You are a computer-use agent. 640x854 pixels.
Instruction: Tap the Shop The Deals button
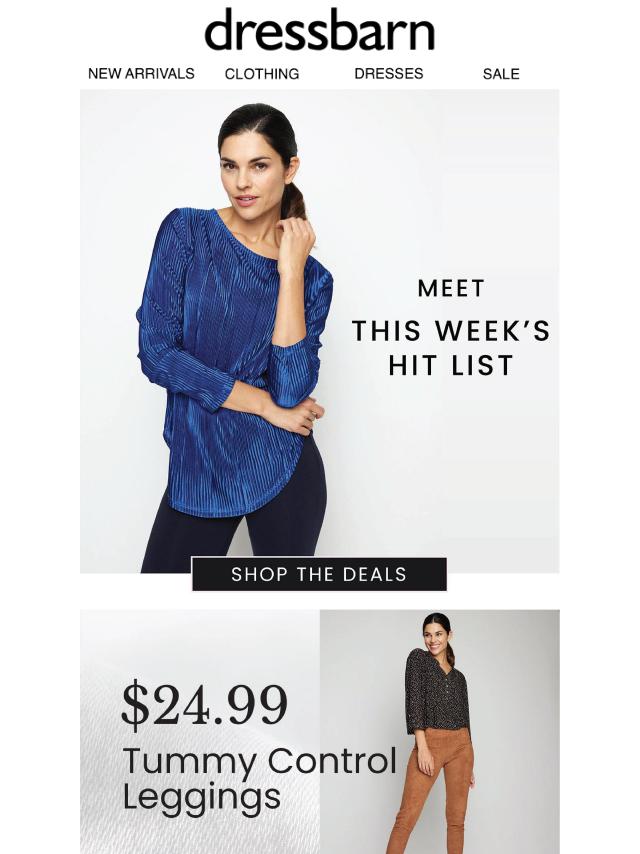[x=319, y=575]
